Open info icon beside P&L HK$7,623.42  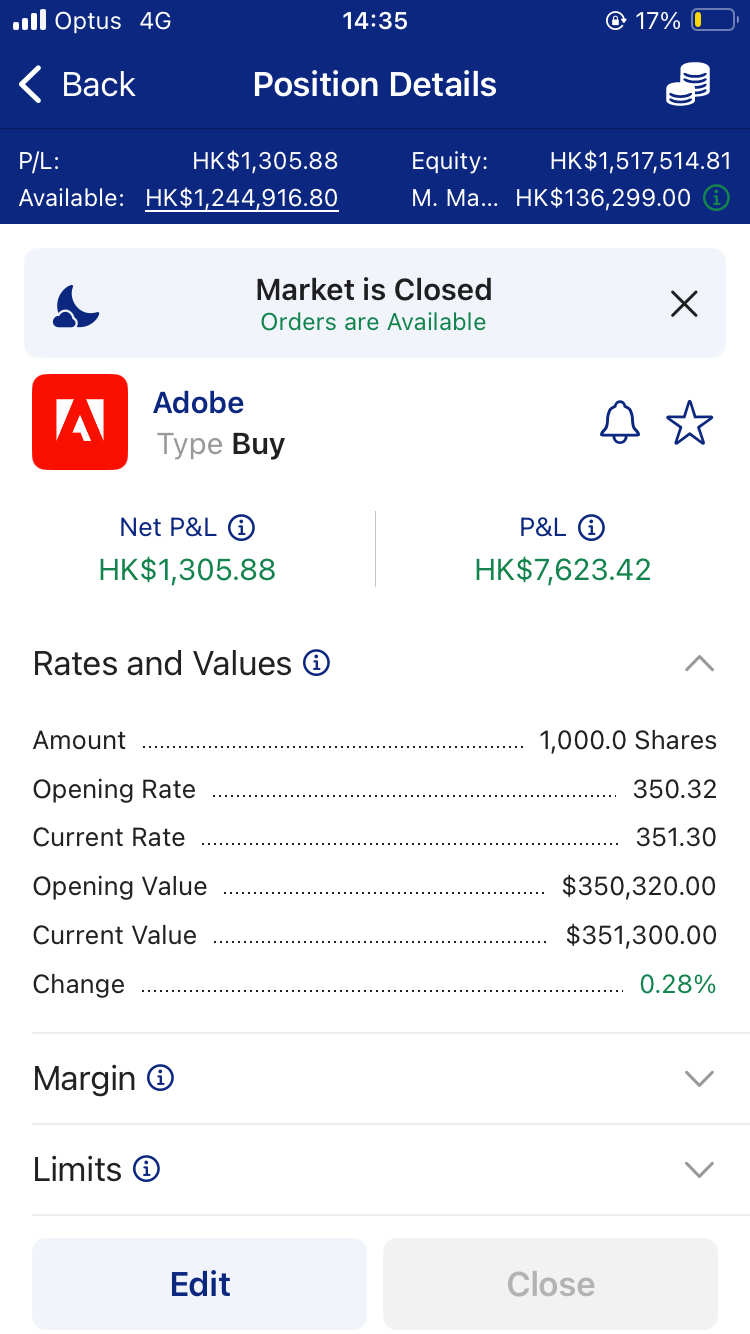[x=591, y=527]
